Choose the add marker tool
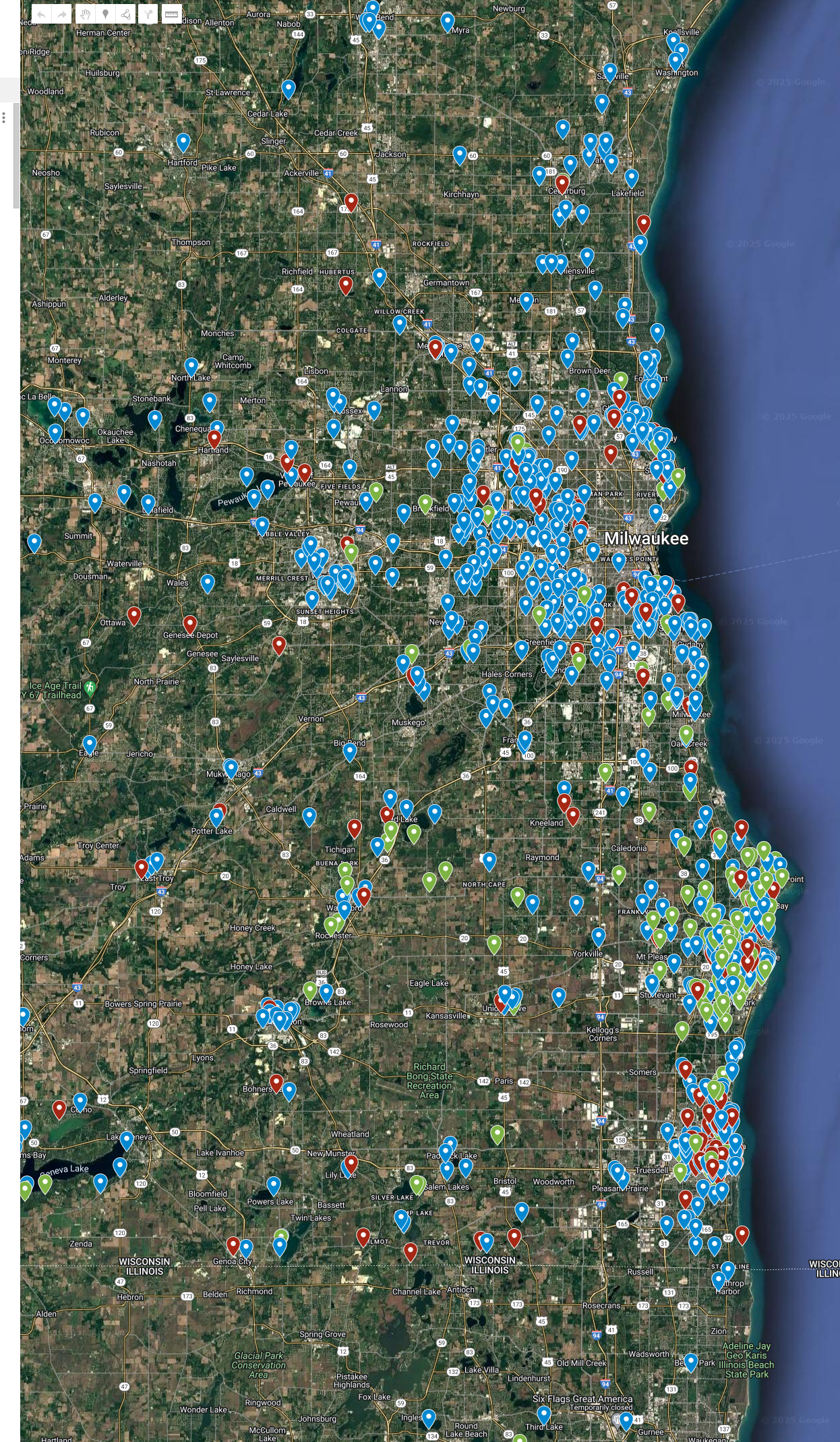840x1442 pixels. click(106, 14)
